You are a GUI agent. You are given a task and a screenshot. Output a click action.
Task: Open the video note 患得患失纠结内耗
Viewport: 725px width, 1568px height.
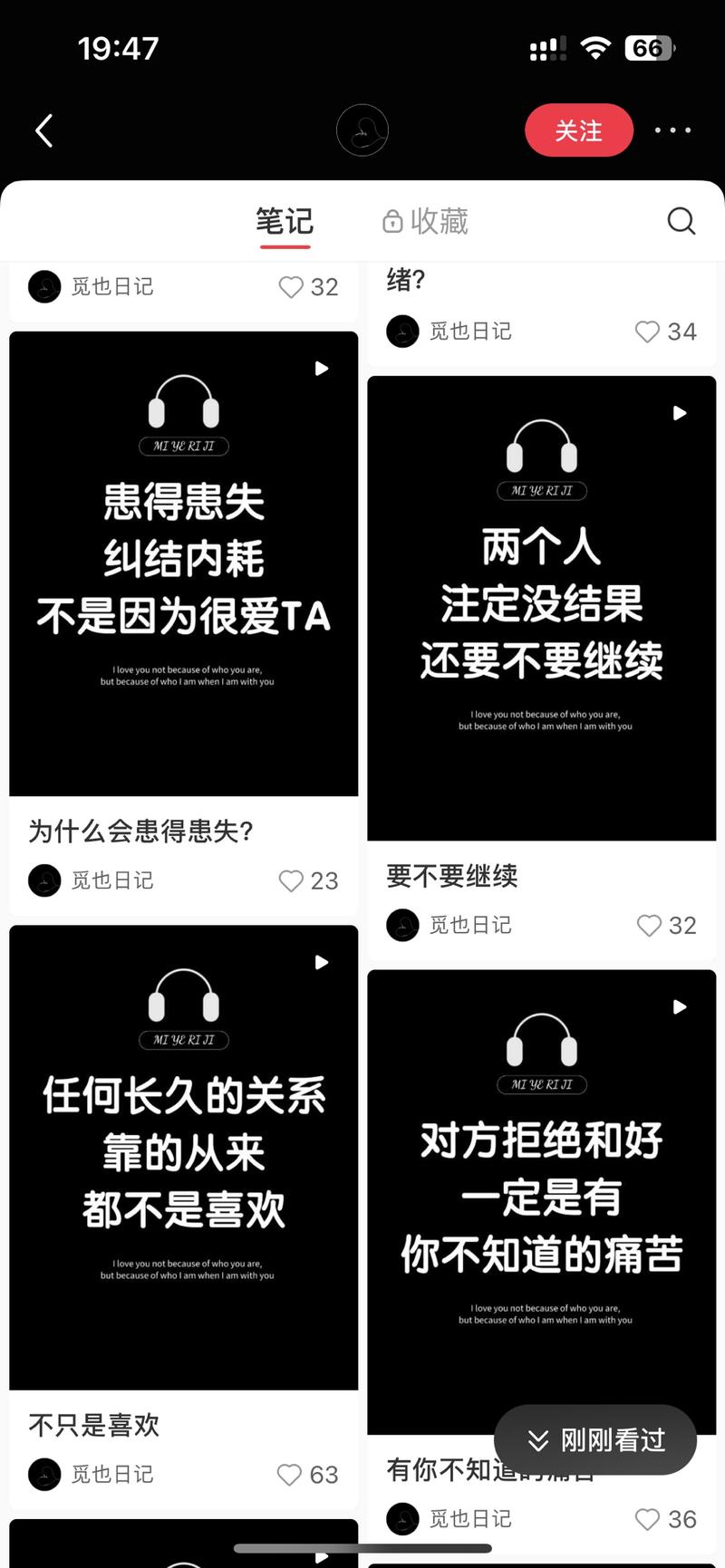coord(184,563)
